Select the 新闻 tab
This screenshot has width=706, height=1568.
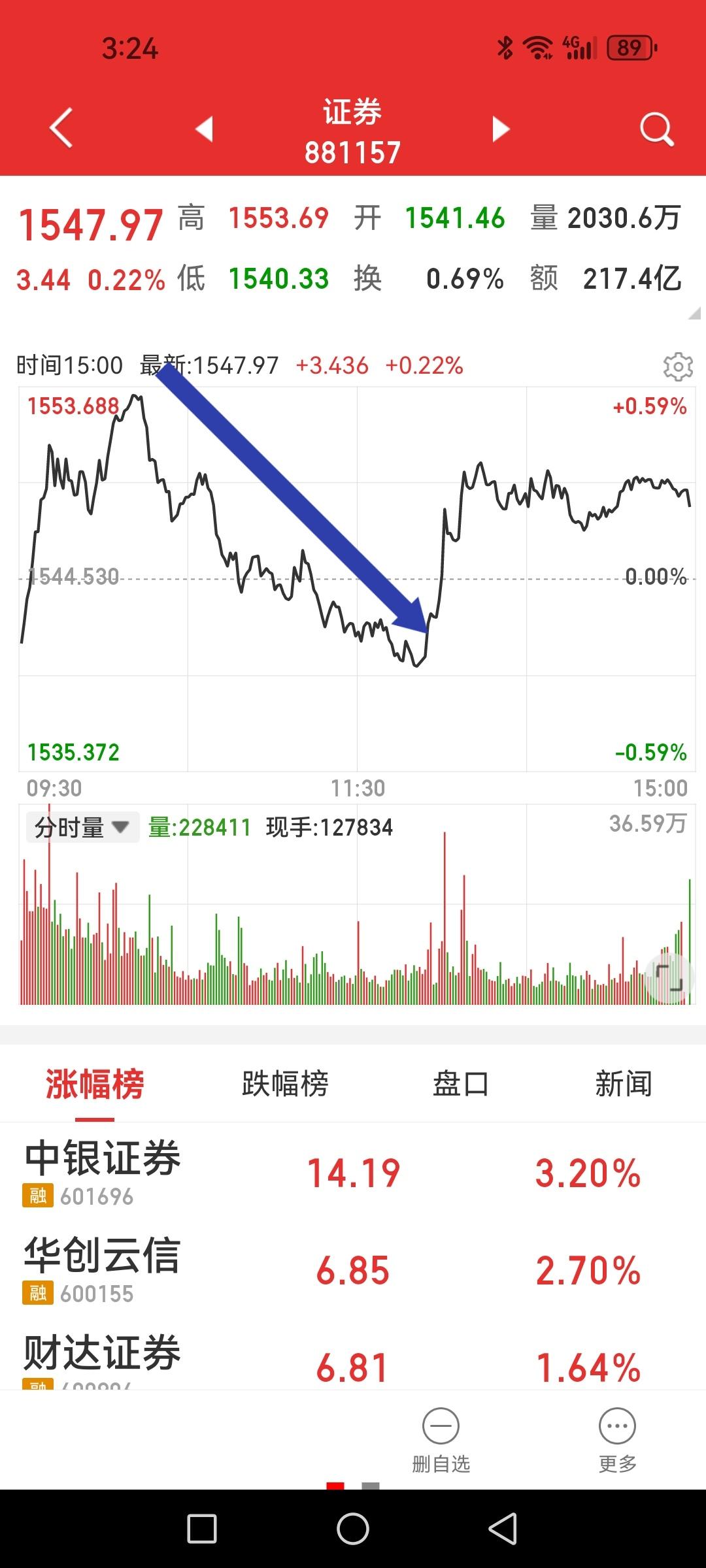pyautogui.click(x=624, y=1083)
